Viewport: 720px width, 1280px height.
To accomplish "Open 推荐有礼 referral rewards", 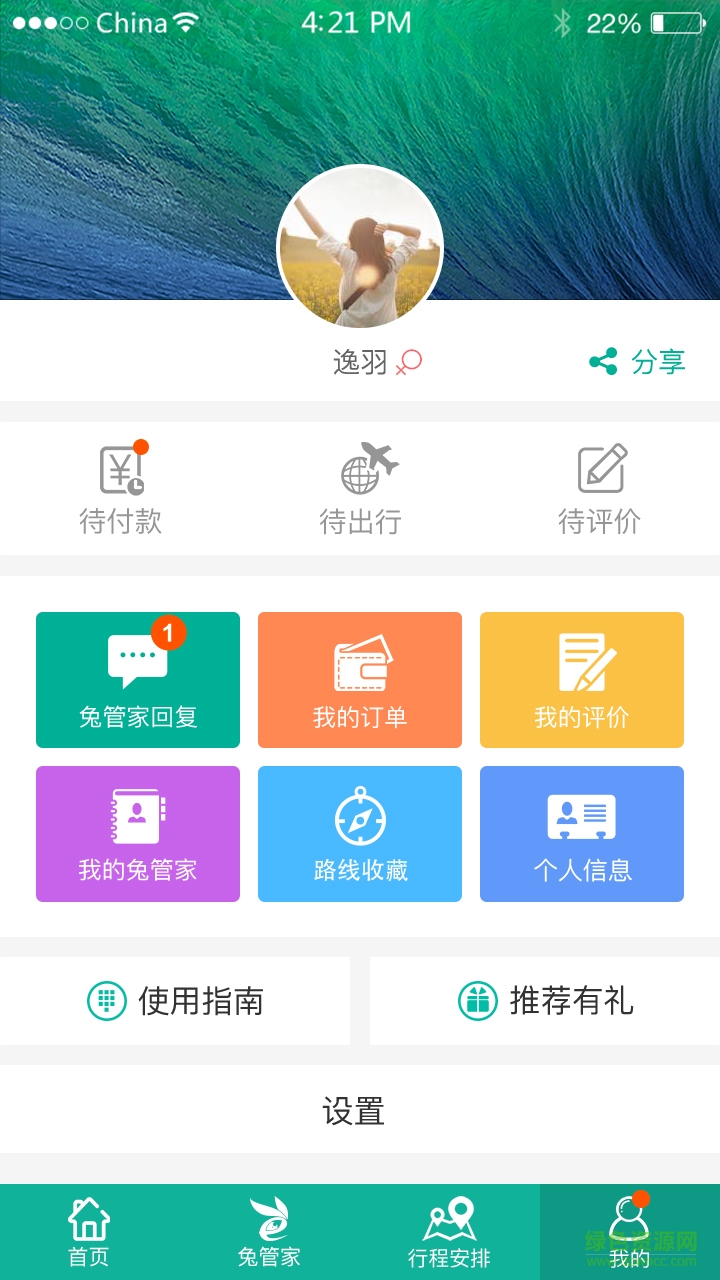I will 545,1001.
